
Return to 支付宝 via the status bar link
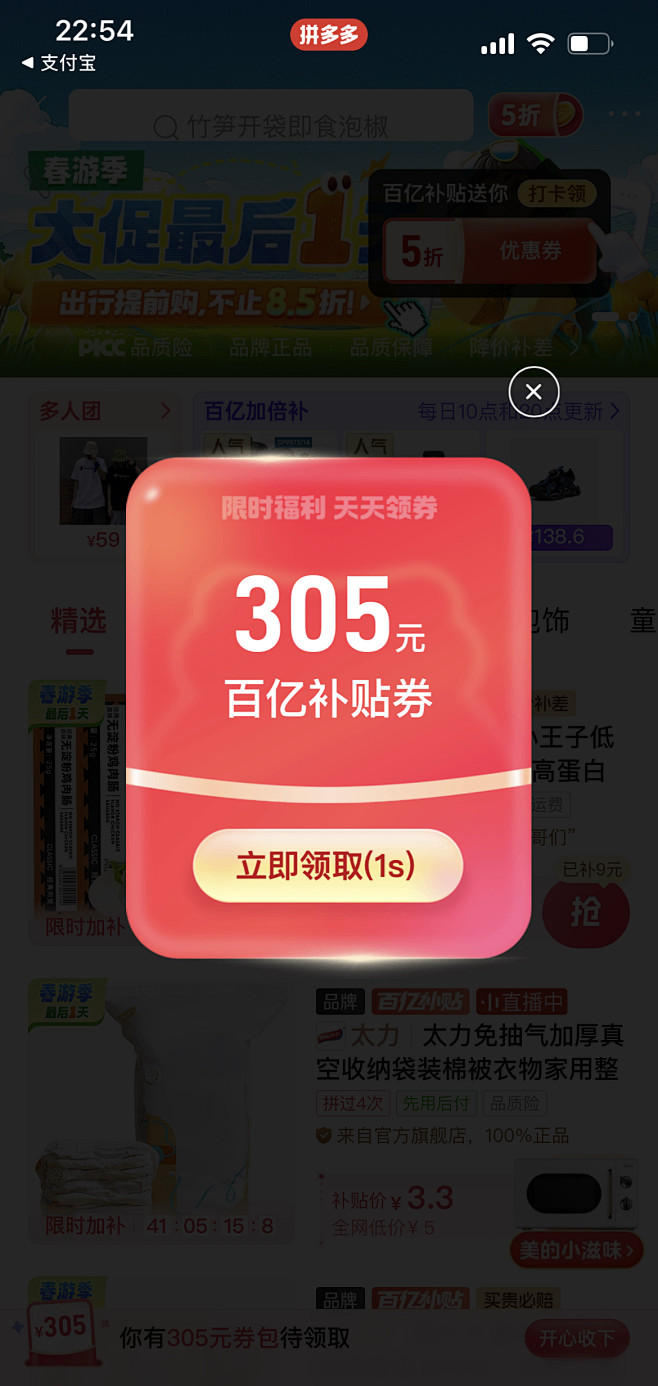click(x=58, y=63)
